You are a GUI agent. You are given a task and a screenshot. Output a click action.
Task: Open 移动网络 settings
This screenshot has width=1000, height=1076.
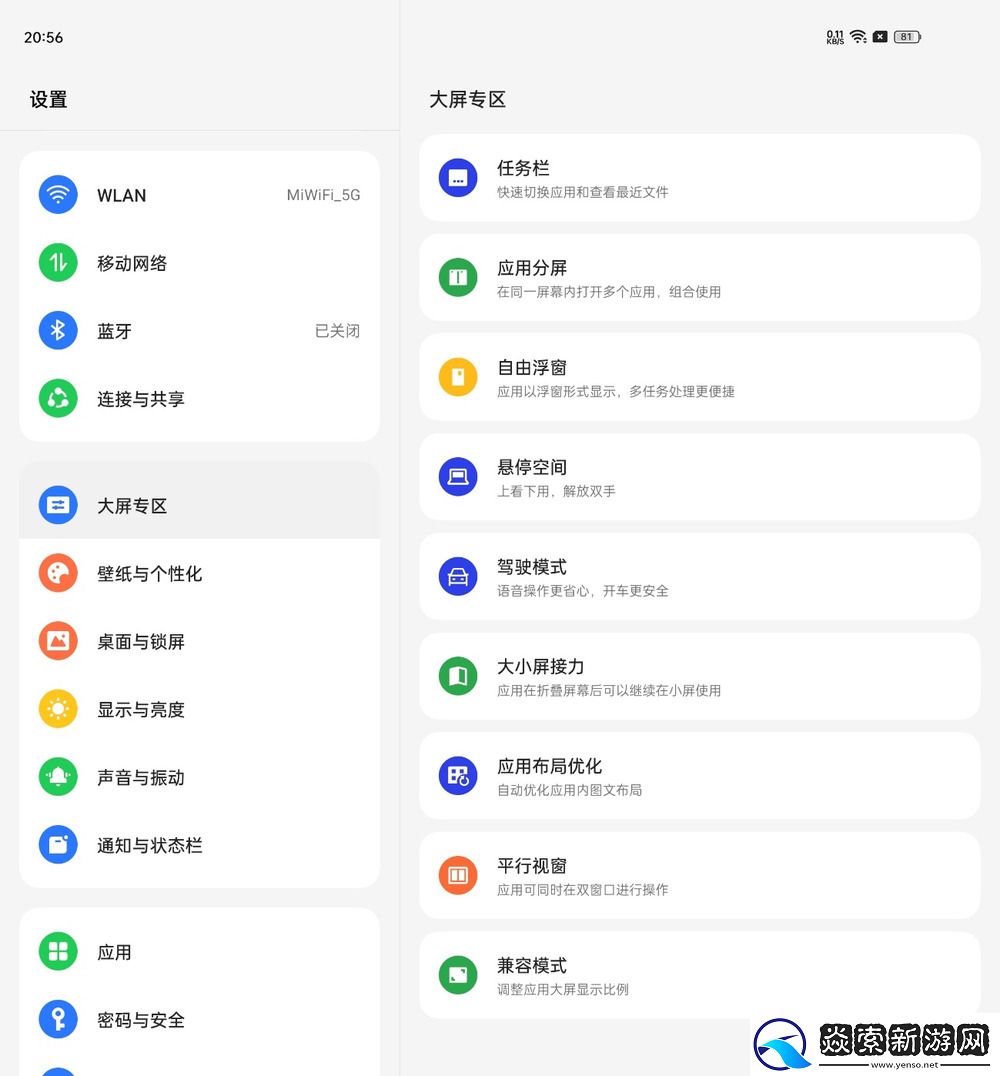[x=199, y=263]
